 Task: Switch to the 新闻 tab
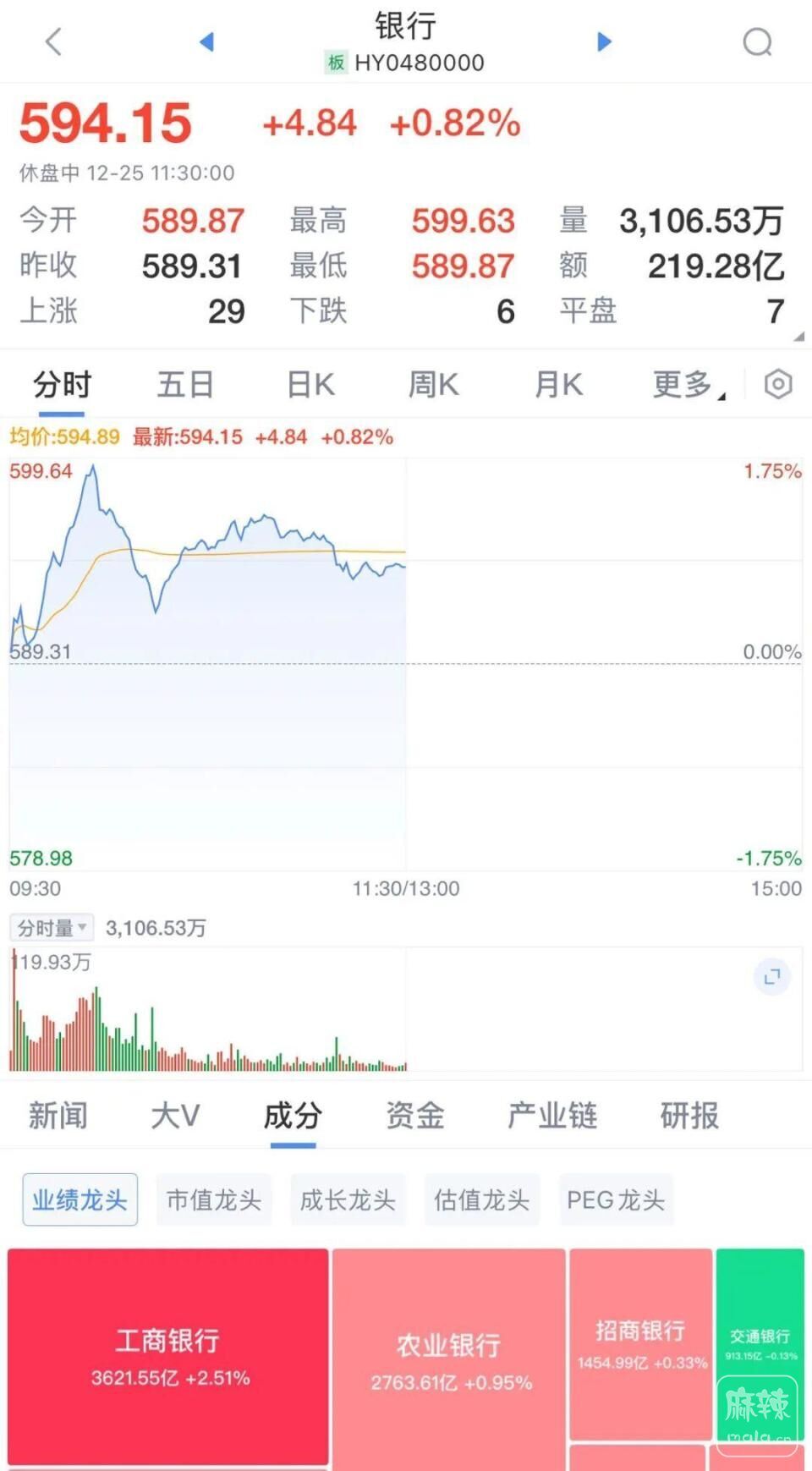(x=58, y=1116)
